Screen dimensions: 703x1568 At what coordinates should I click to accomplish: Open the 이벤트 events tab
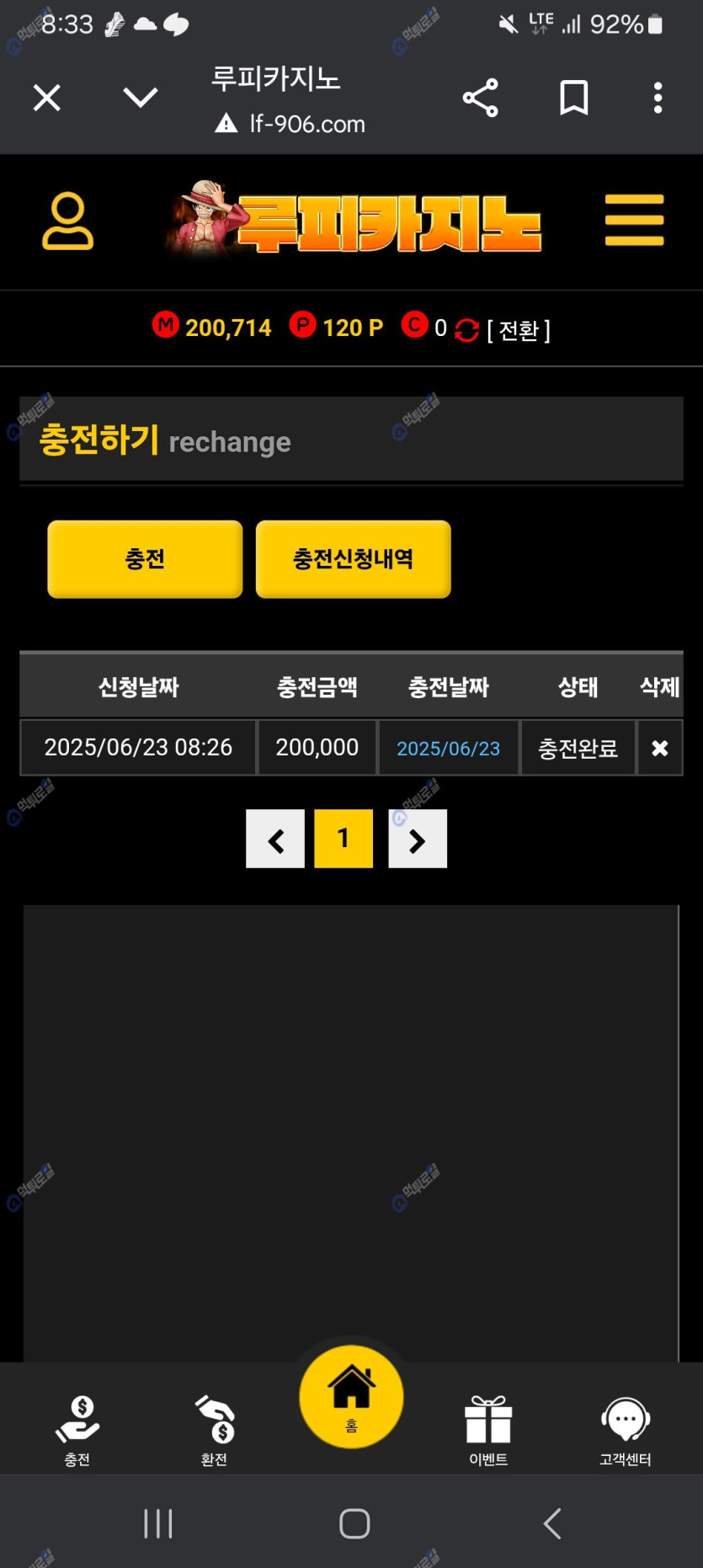point(488,1430)
